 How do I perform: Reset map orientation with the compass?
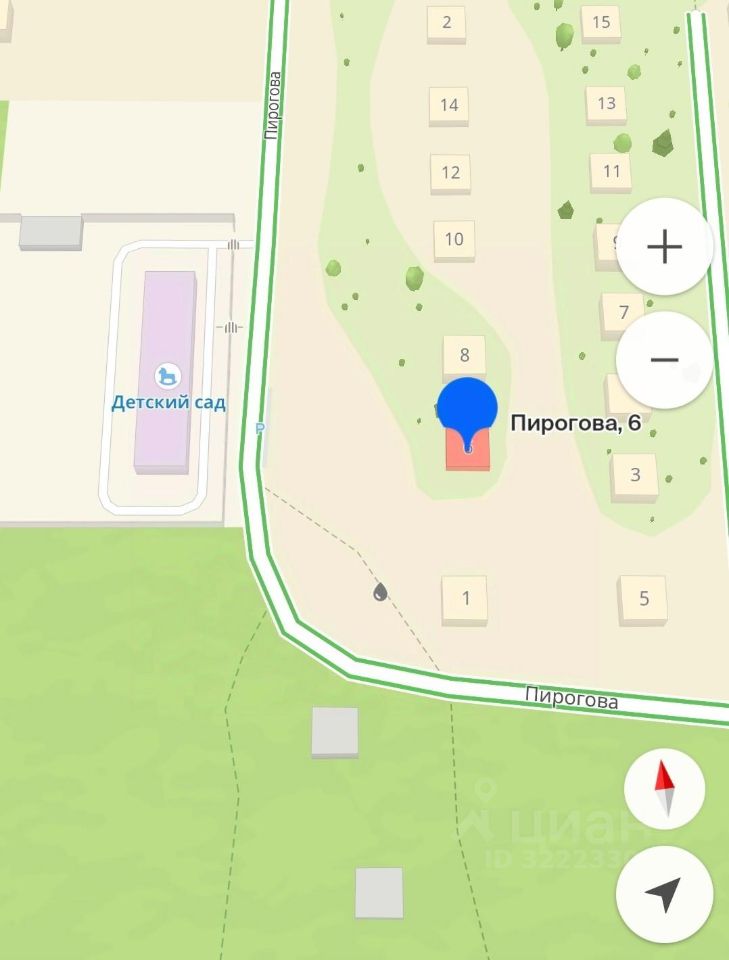[664, 788]
